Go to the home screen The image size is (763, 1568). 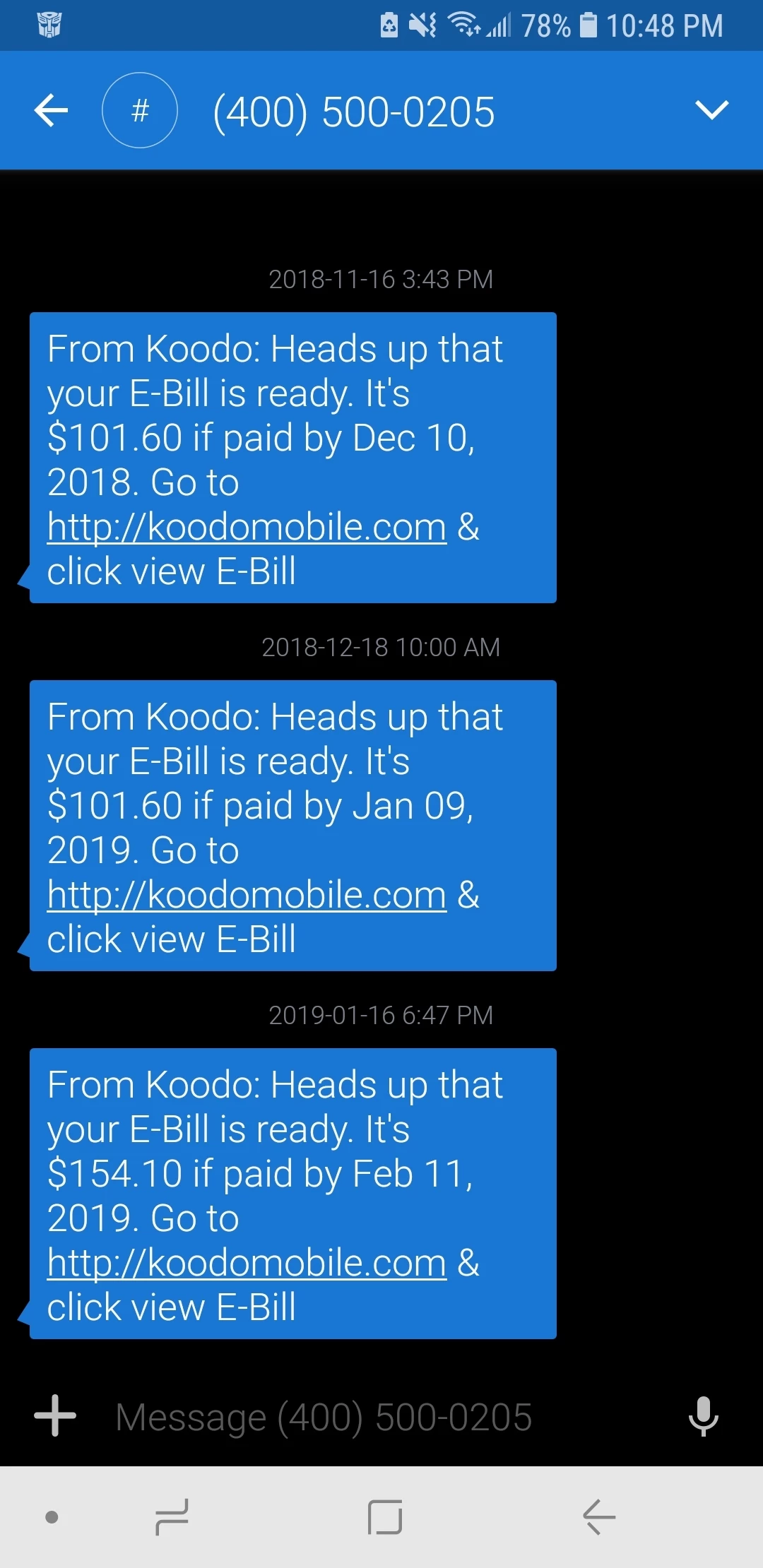point(385,1516)
